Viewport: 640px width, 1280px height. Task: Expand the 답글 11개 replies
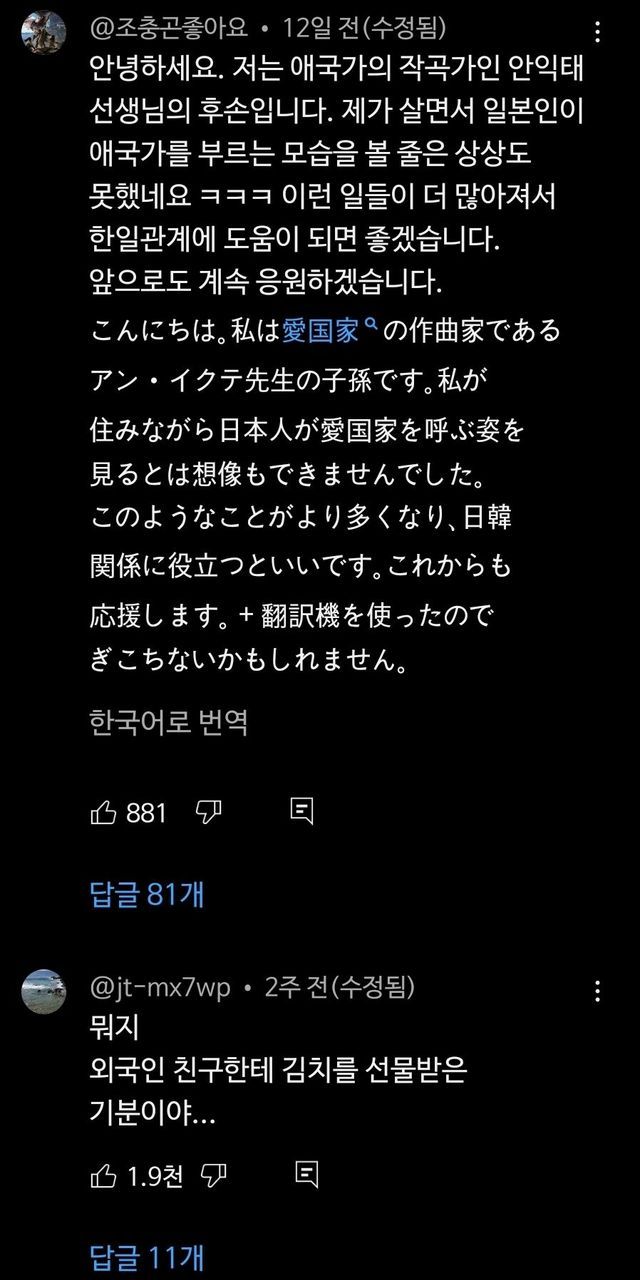[147, 1256]
